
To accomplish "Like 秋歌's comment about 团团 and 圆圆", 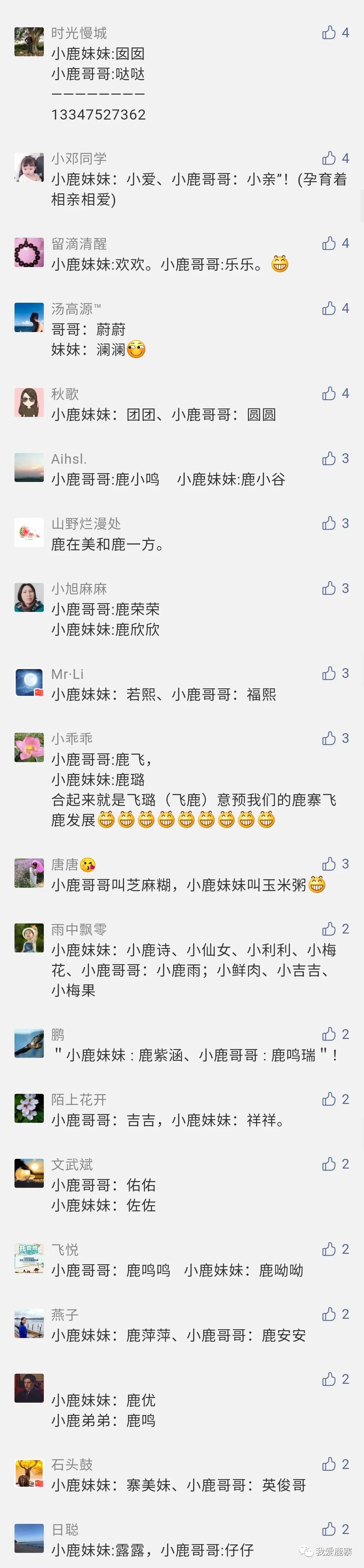I will tap(329, 393).
